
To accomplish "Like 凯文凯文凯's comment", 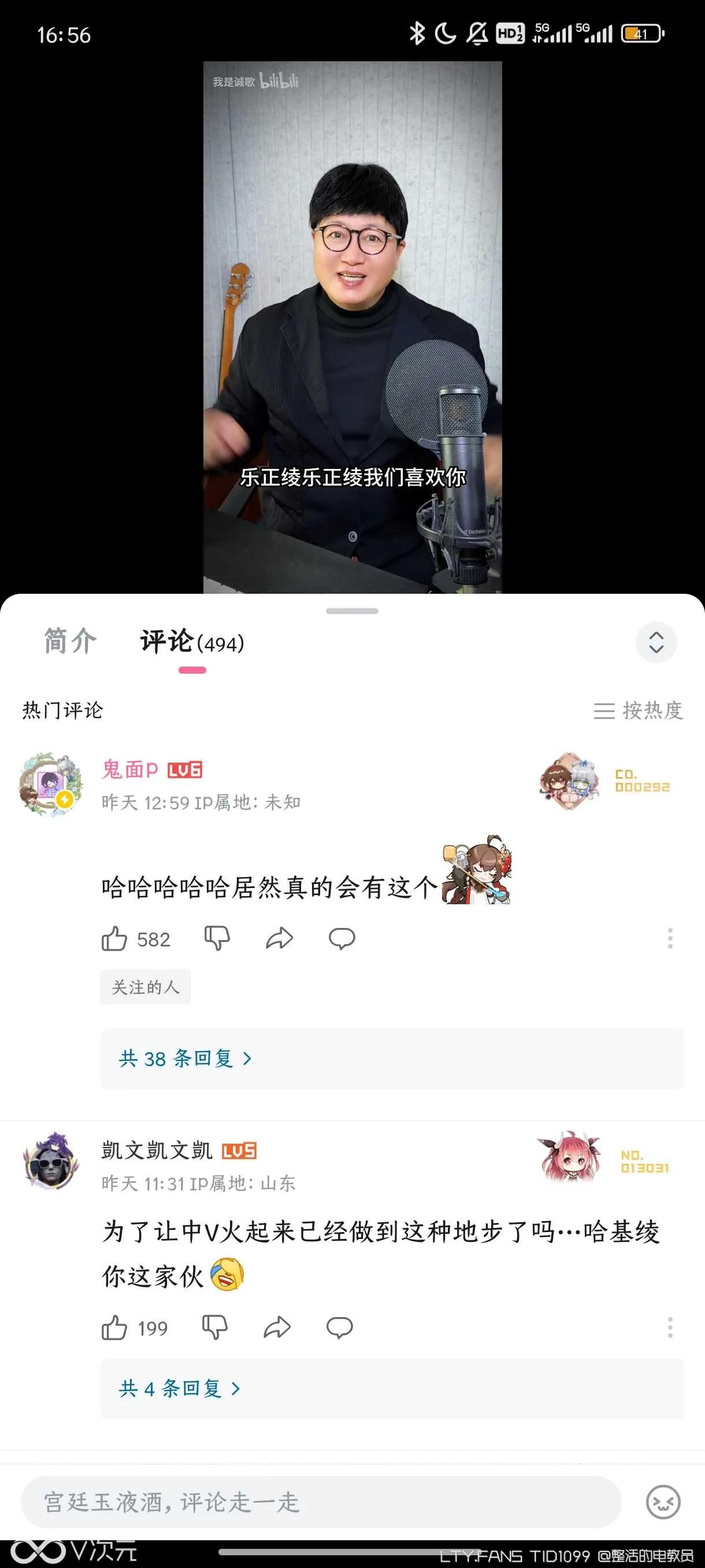I will pyautogui.click(x=114, y=1327).
